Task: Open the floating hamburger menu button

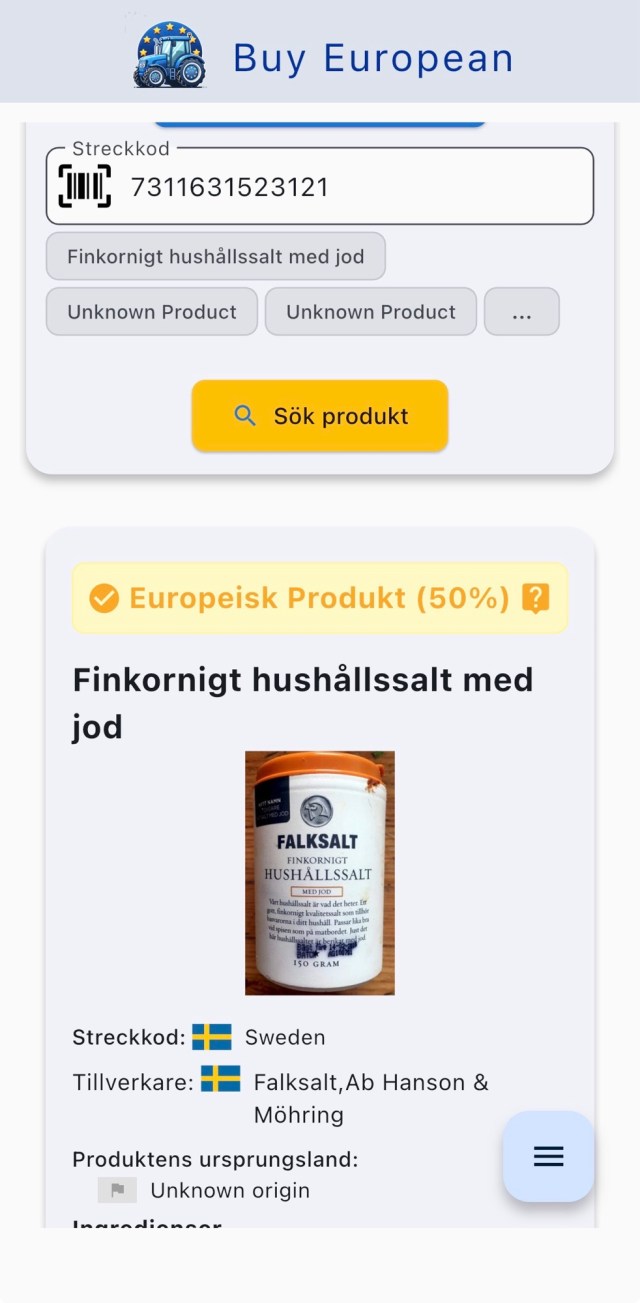Action: 548,1156
